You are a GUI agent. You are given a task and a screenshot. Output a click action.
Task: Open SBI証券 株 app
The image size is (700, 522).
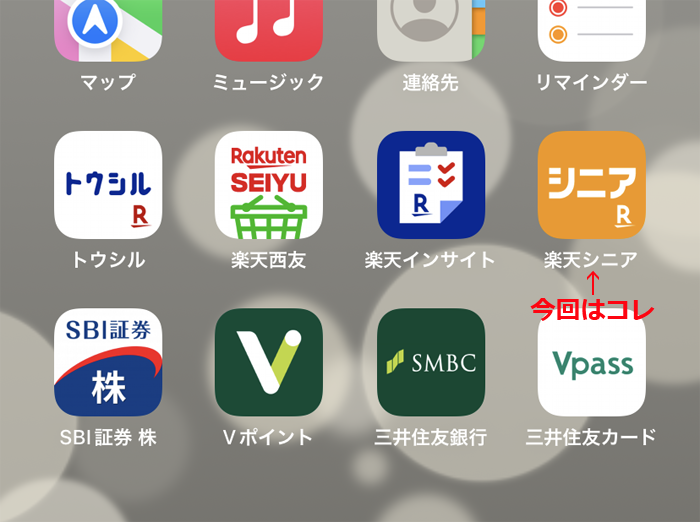[x=107, y=362]
